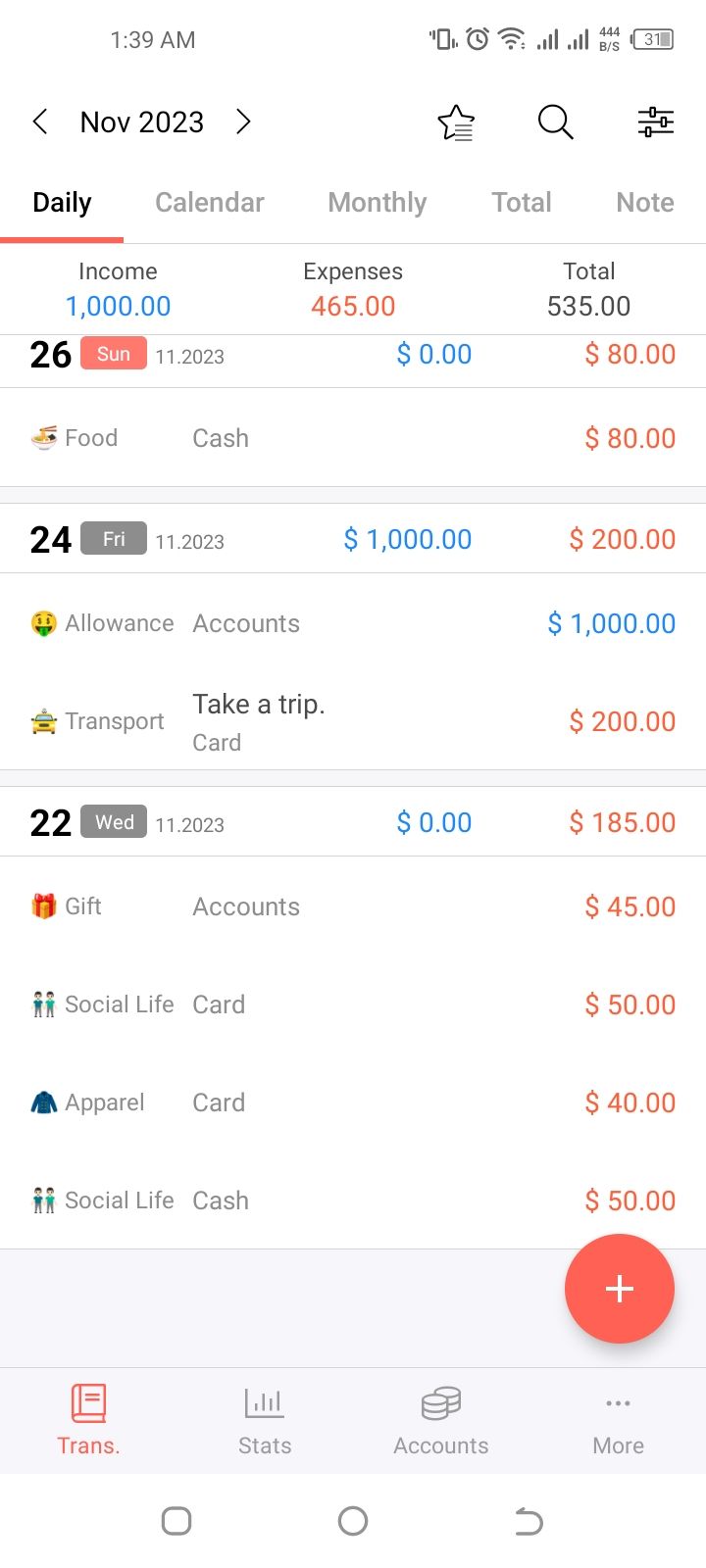
Task: Open the More menu
Action: 617,1421
